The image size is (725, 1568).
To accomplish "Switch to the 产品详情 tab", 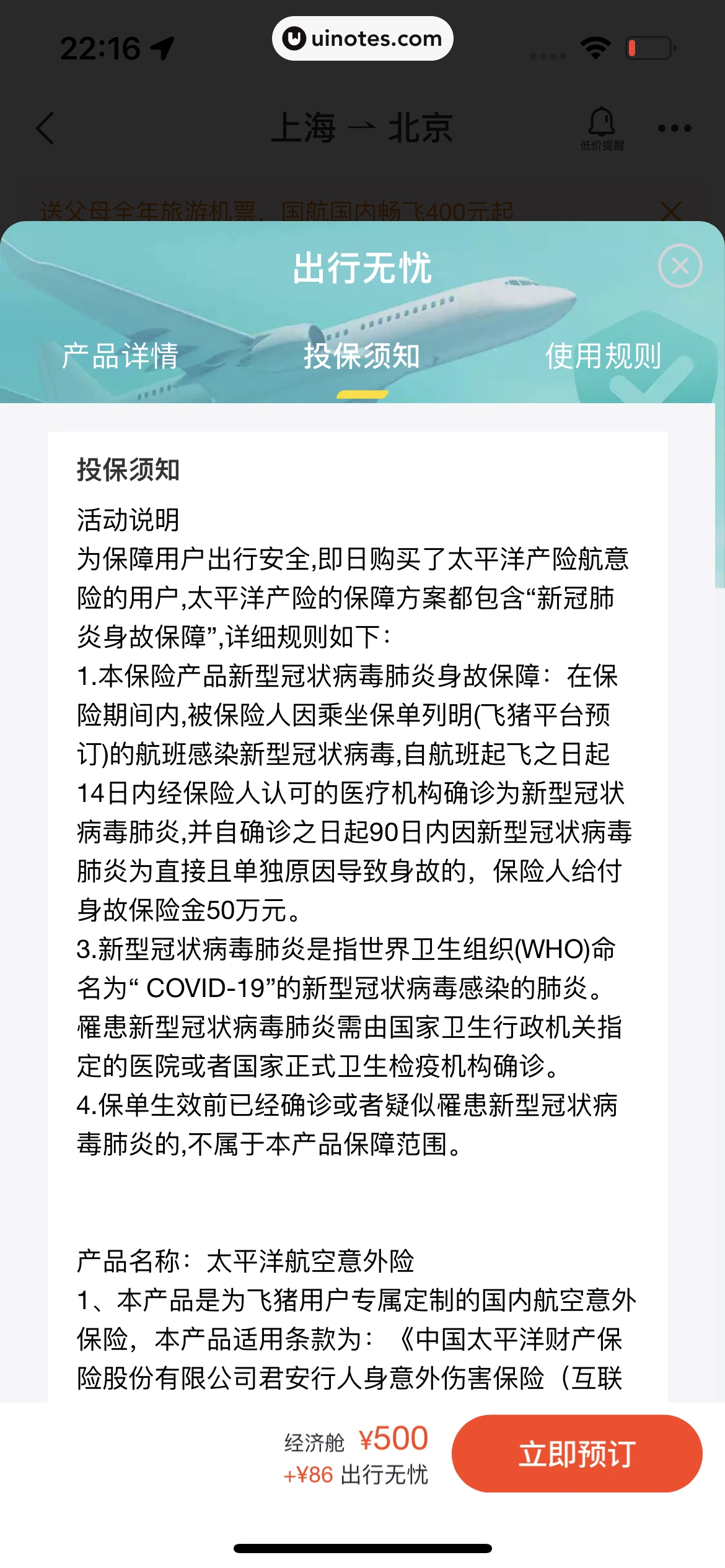I will pyautogui.click(x=120, y=356).
